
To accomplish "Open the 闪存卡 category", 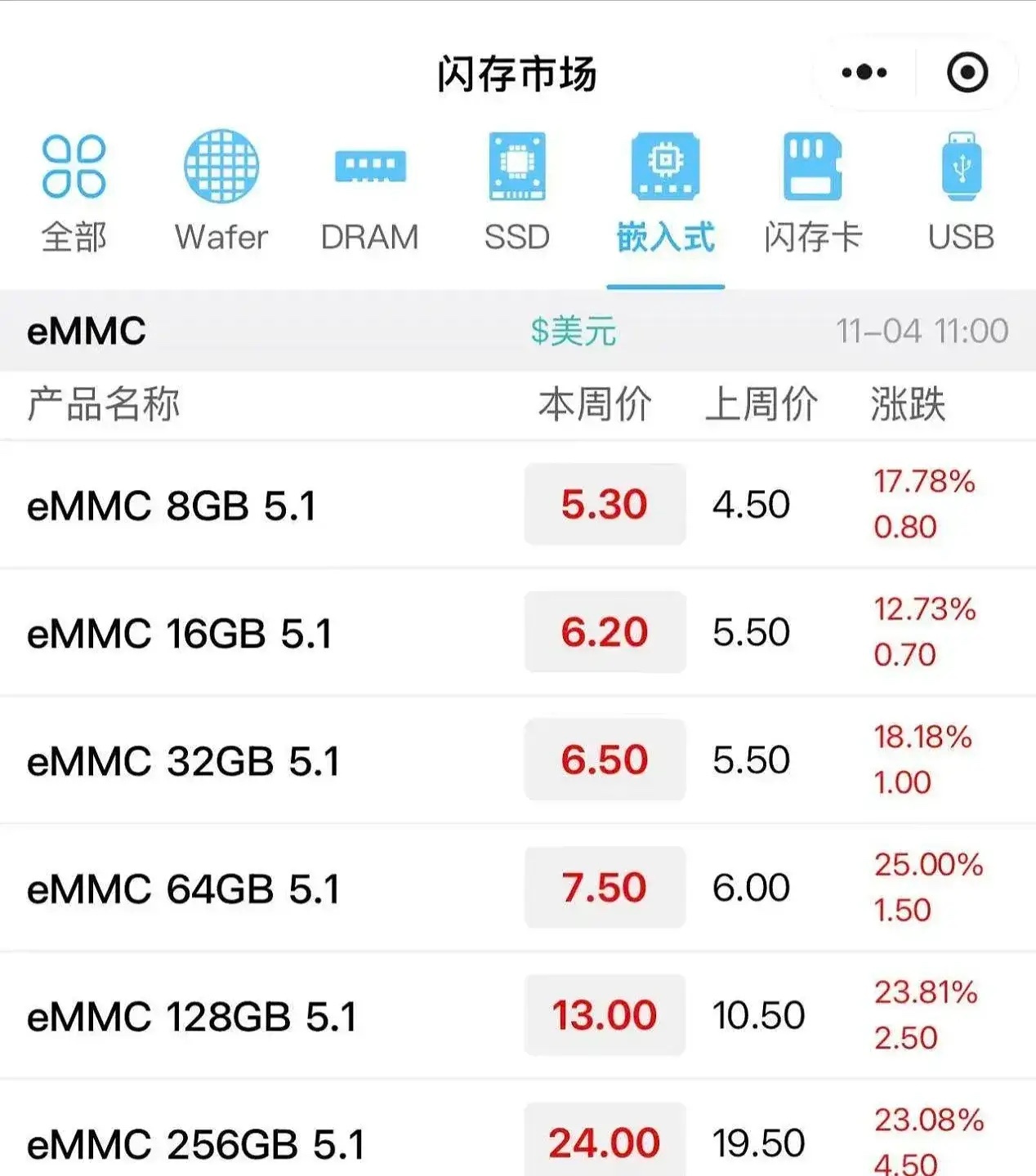I will click(813, 193).
